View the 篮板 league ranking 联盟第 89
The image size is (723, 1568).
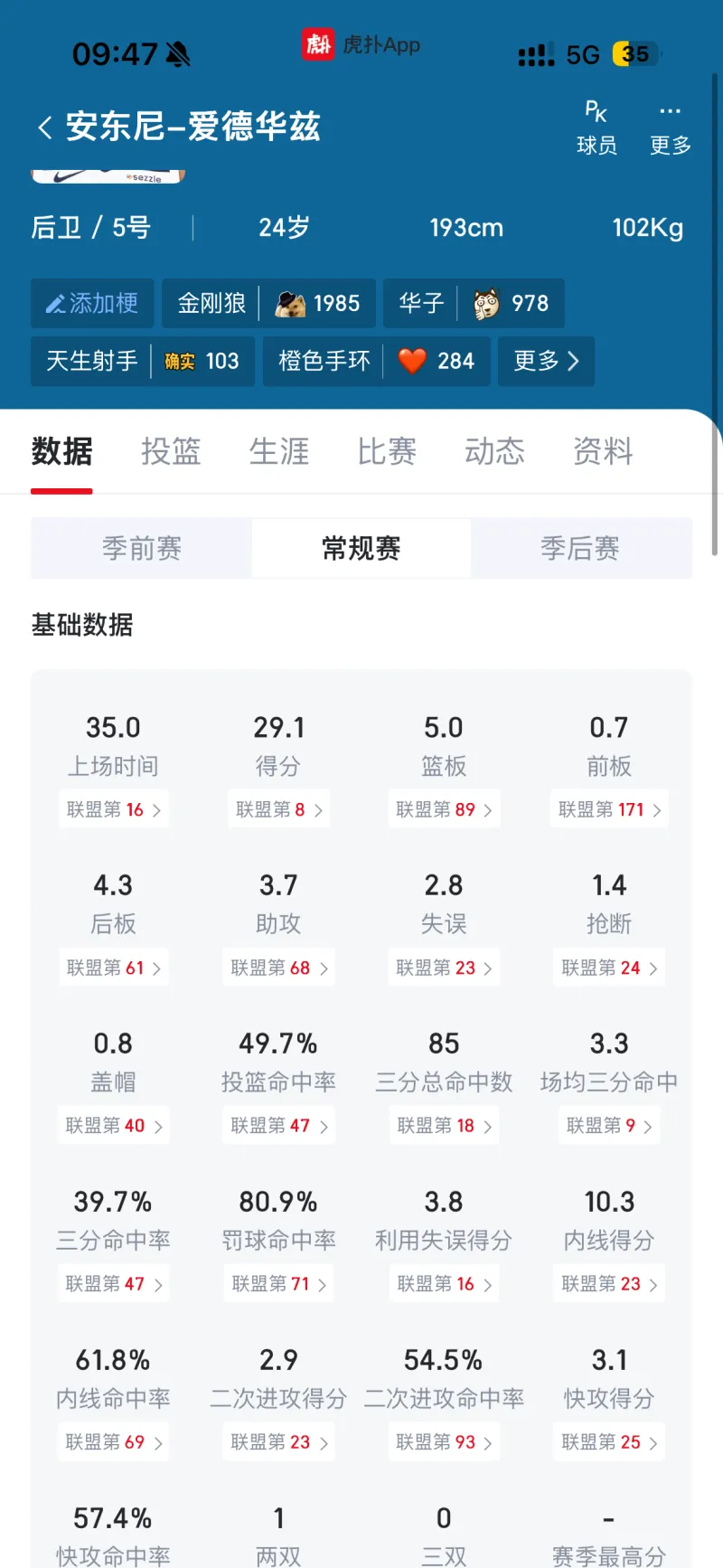pos(444,809)
